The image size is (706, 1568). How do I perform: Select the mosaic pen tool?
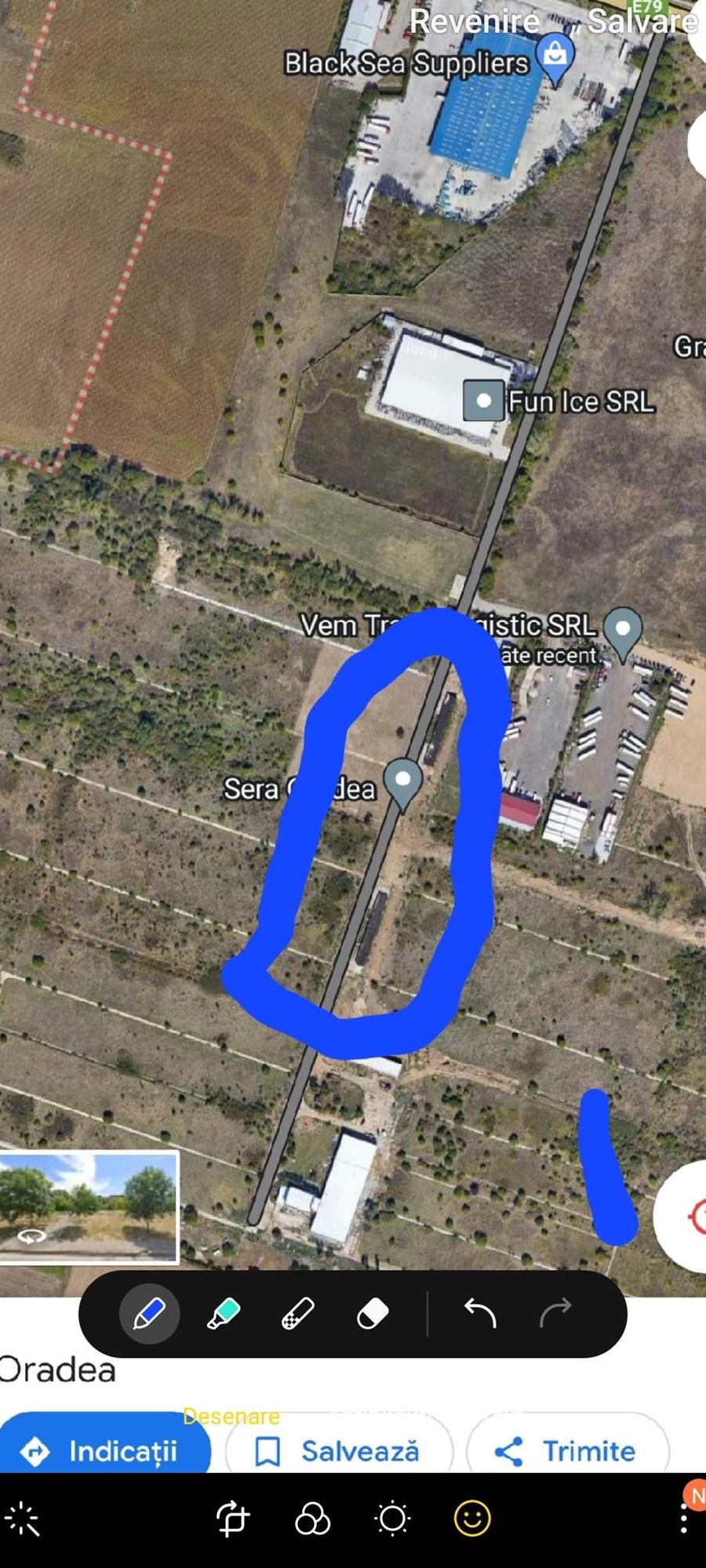click(x=298, y=1313)
